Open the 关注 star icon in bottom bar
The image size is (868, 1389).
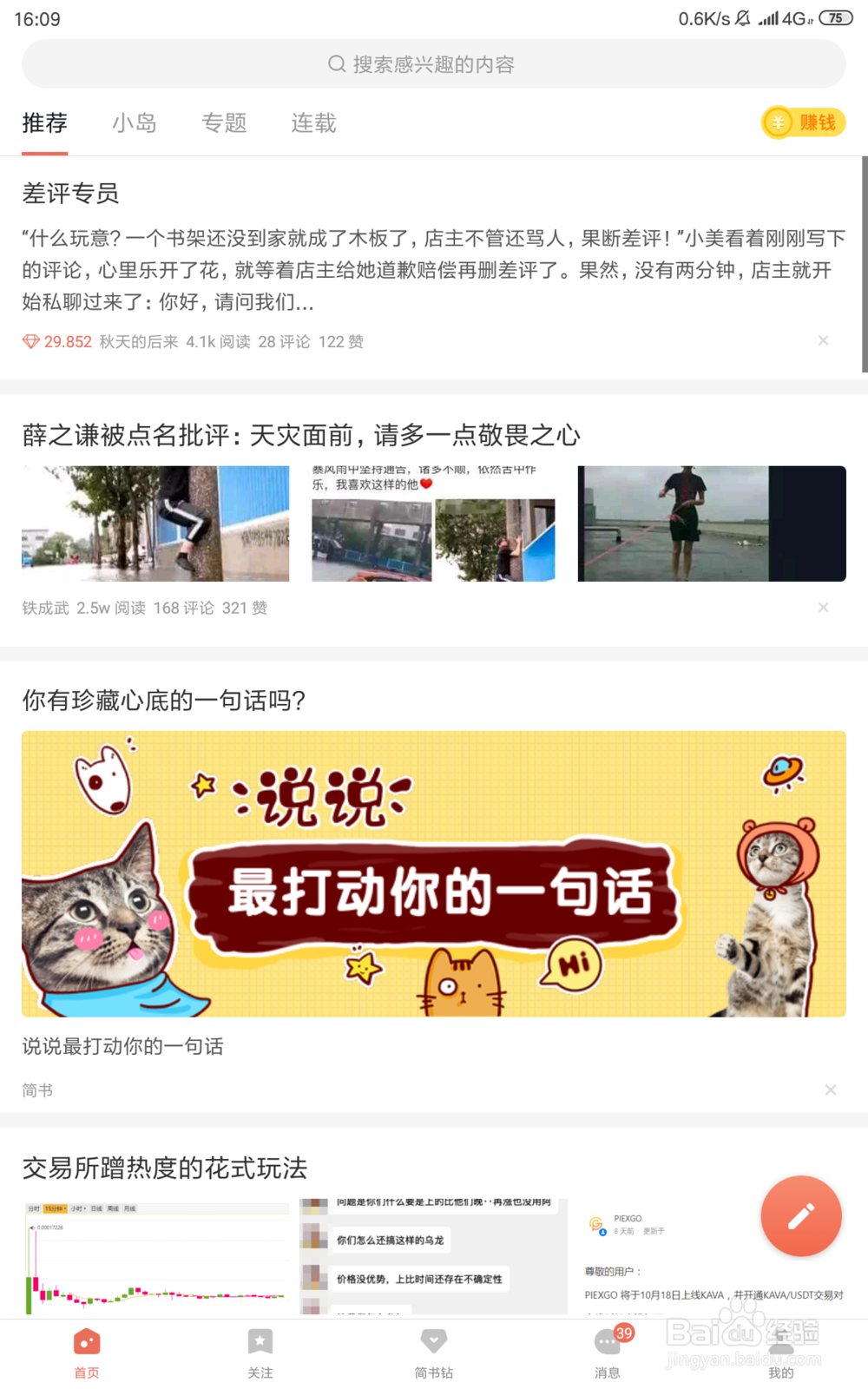(260, 1341)
